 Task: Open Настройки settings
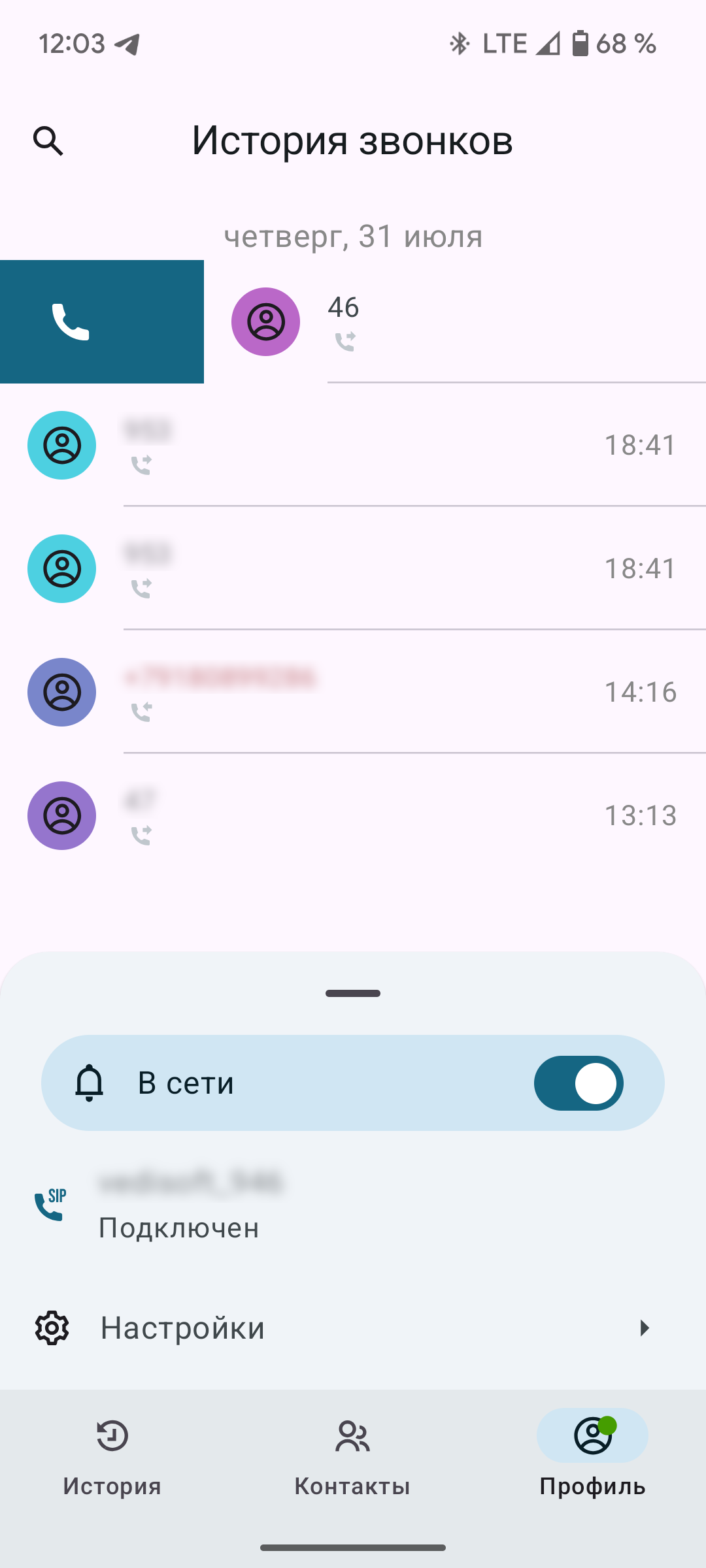point(353,1328)
